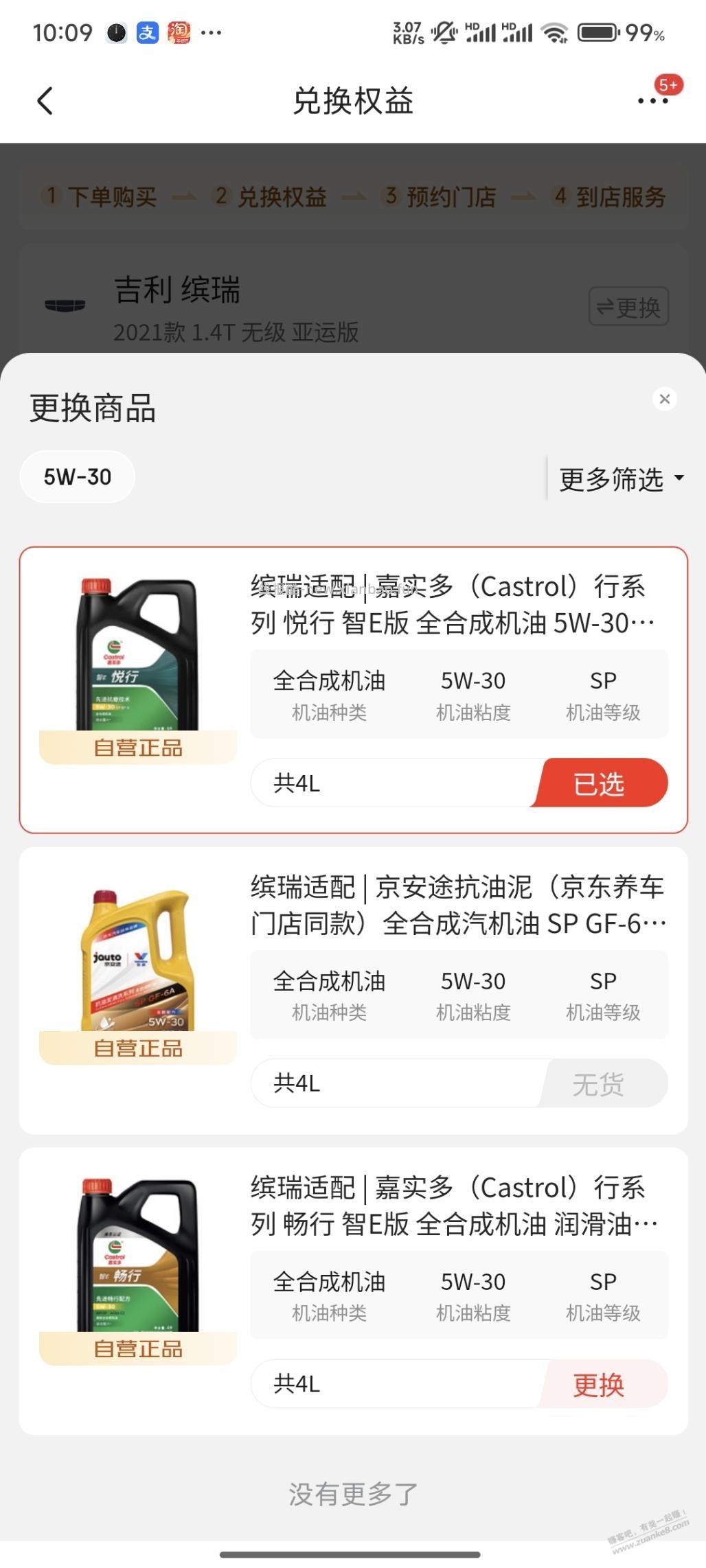Screen dimensions: 706x1568
Task: Click the 更换 button on the Castrol 畅行 product
Action: point(598,1385)
